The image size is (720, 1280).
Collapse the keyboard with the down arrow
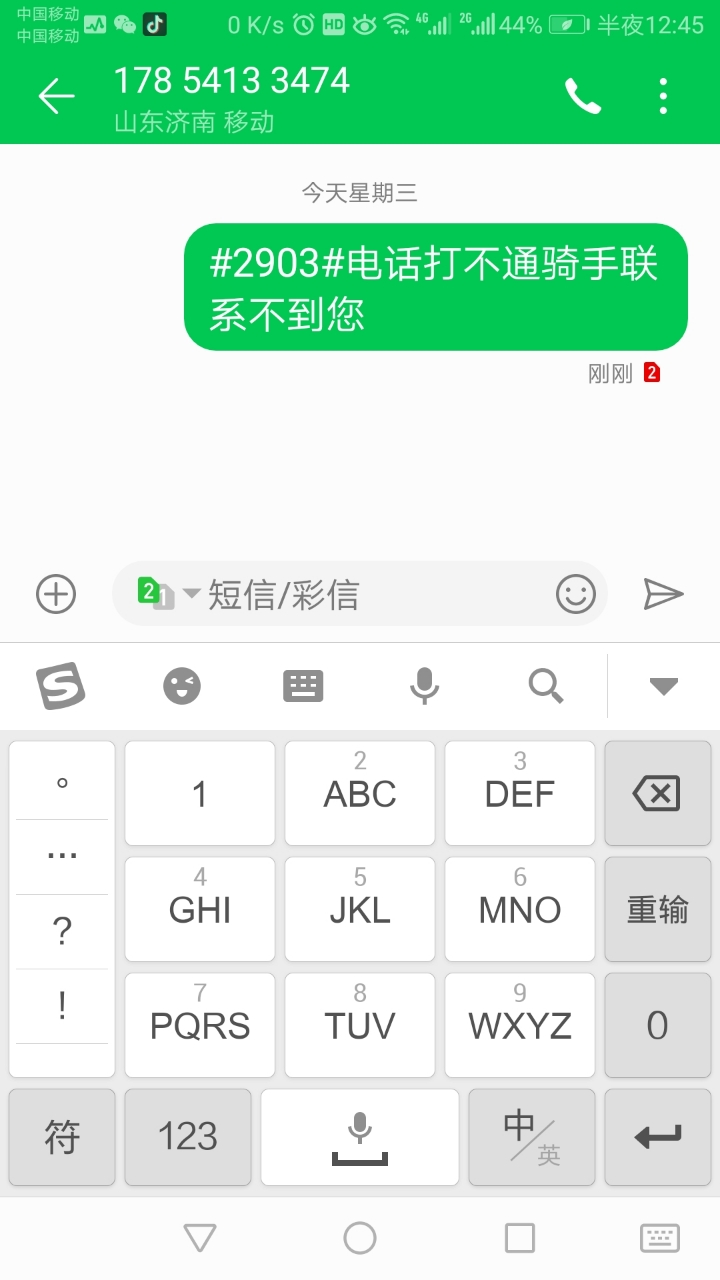[x=664, y=686]
